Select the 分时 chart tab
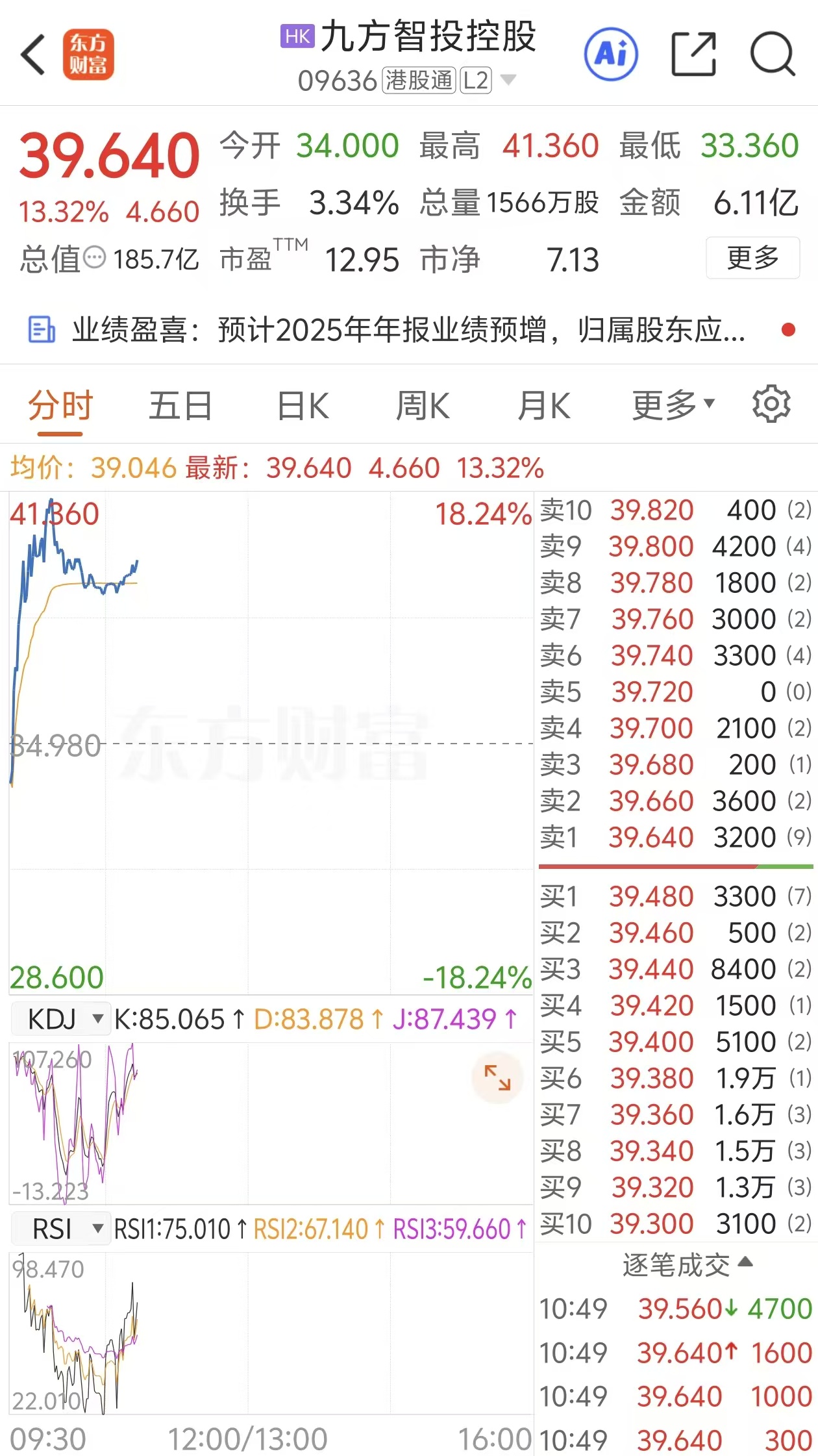Viewport: 818px width, 1456px height. [60, 407]
